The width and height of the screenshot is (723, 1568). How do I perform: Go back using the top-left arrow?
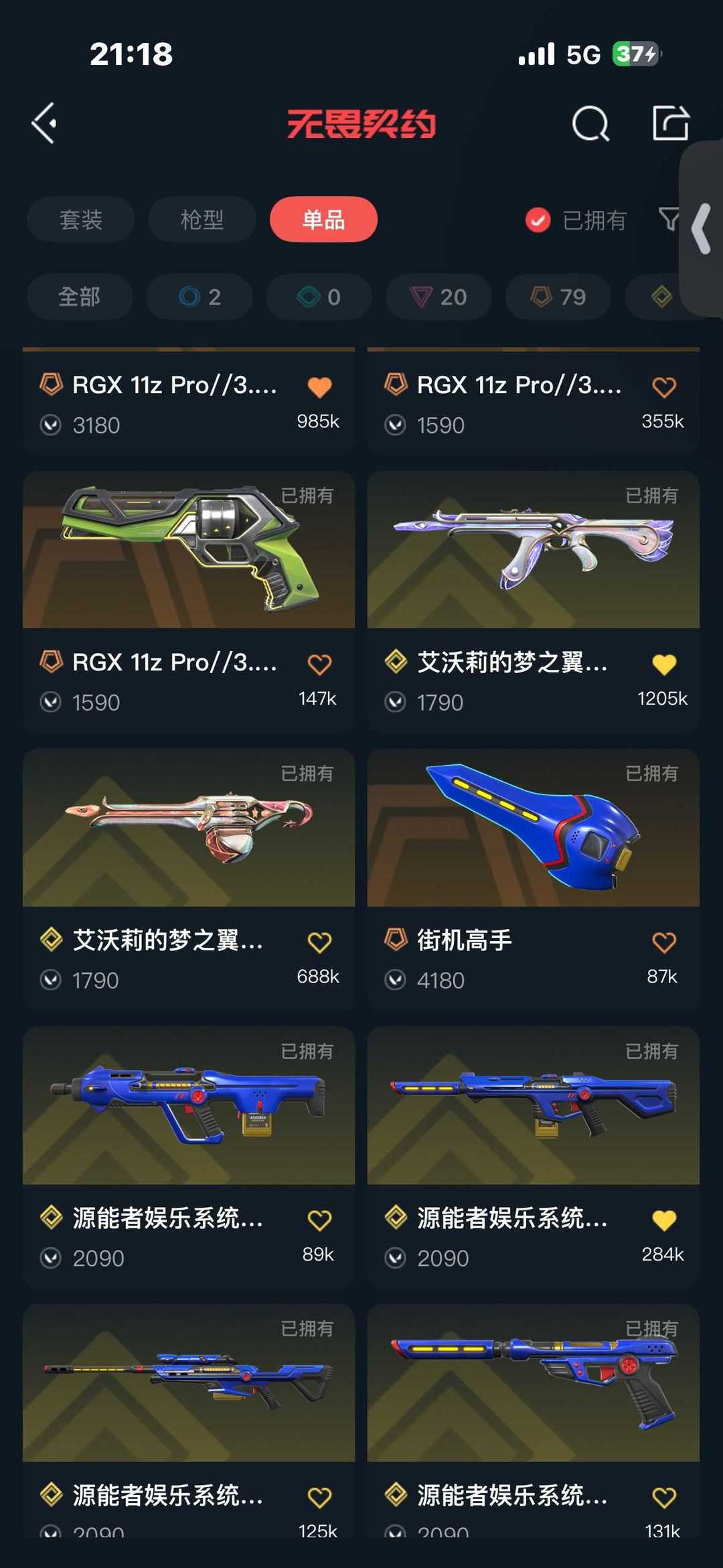click(x=44, y=123)
